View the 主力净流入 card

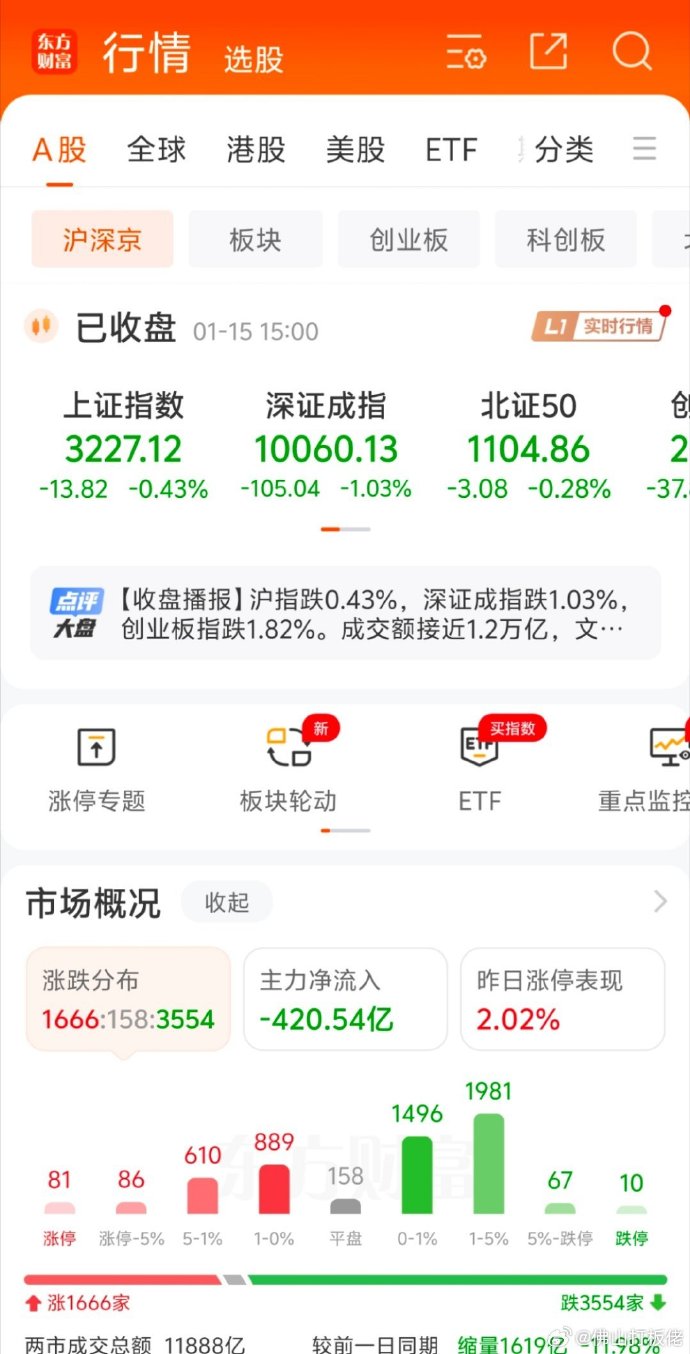tap(345, 999)
